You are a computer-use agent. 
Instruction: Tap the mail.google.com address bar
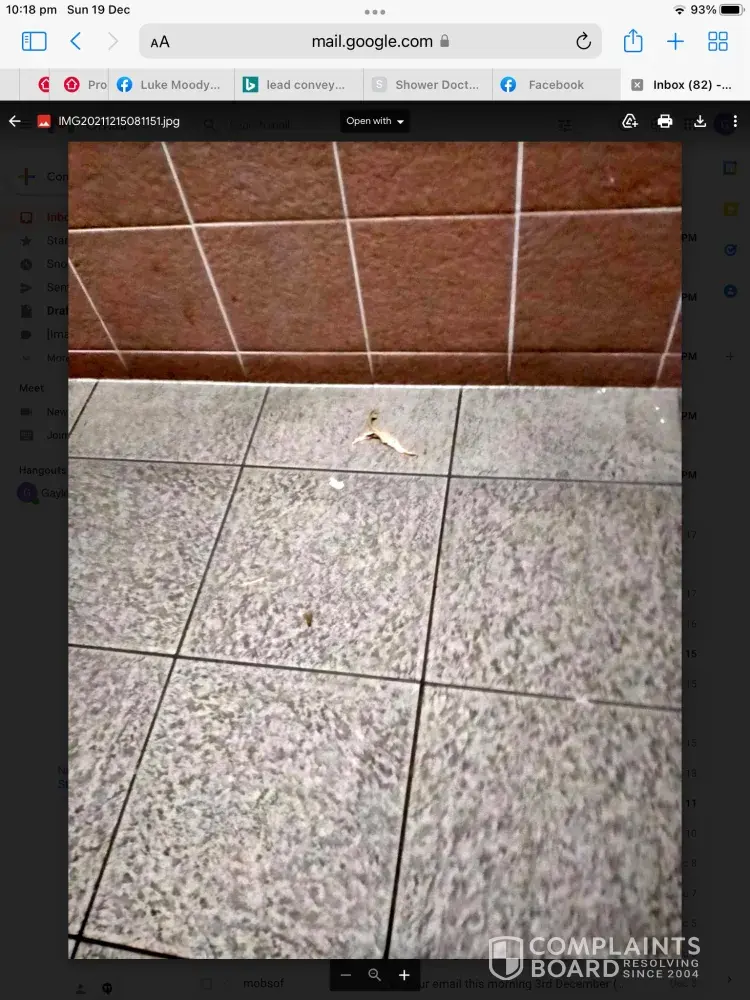[x=372, y=41]
